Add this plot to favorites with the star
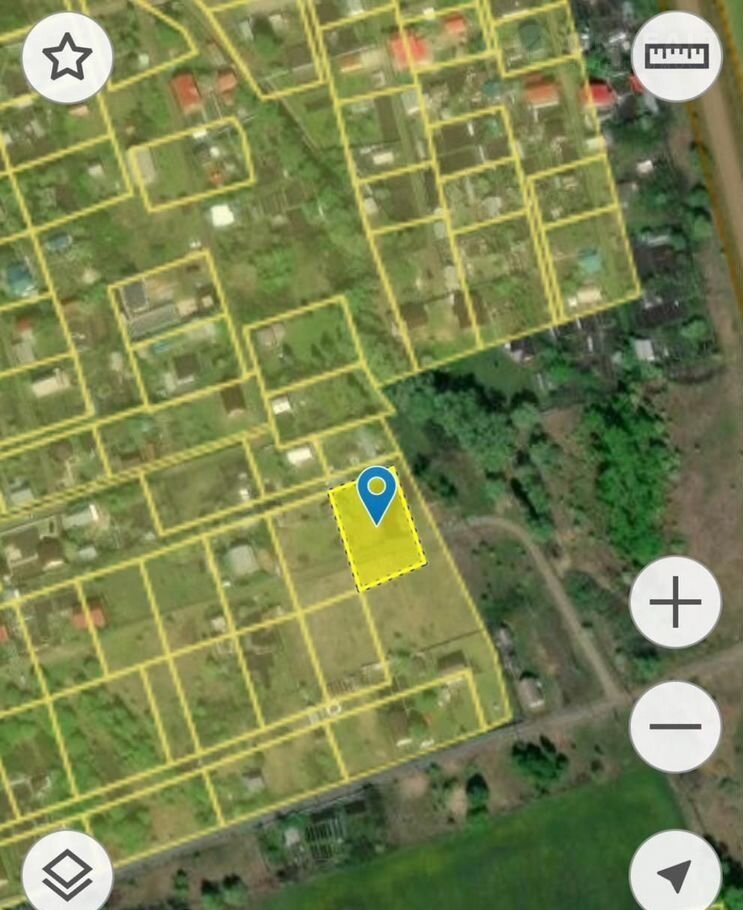This screenshot has width=743, height=910. point(67,57)
